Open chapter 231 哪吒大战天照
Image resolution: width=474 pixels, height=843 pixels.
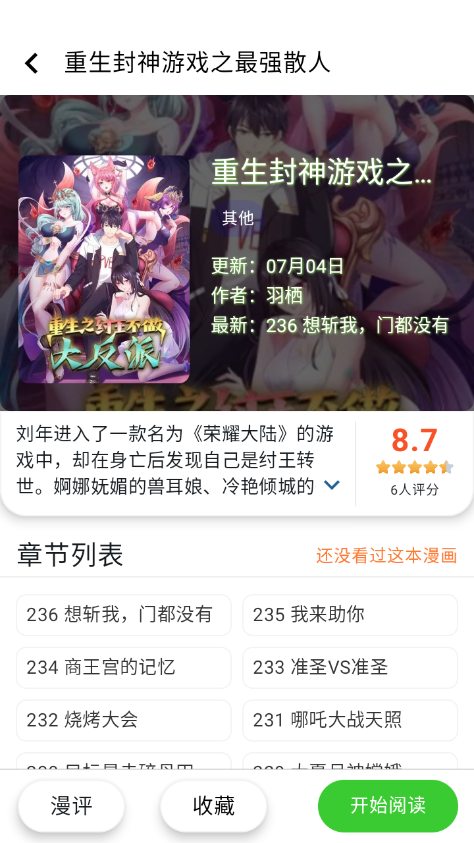350,720
